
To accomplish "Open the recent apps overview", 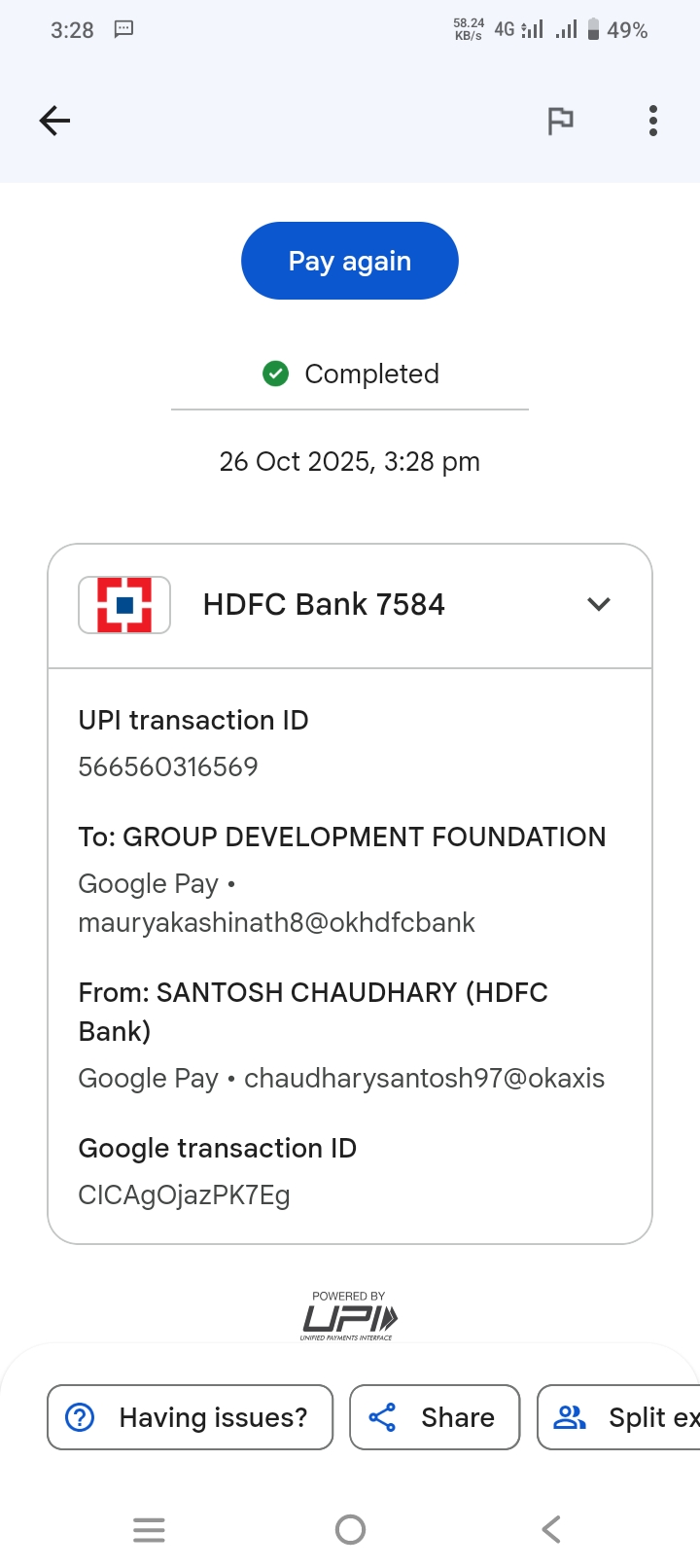I will pos(149,1529).
